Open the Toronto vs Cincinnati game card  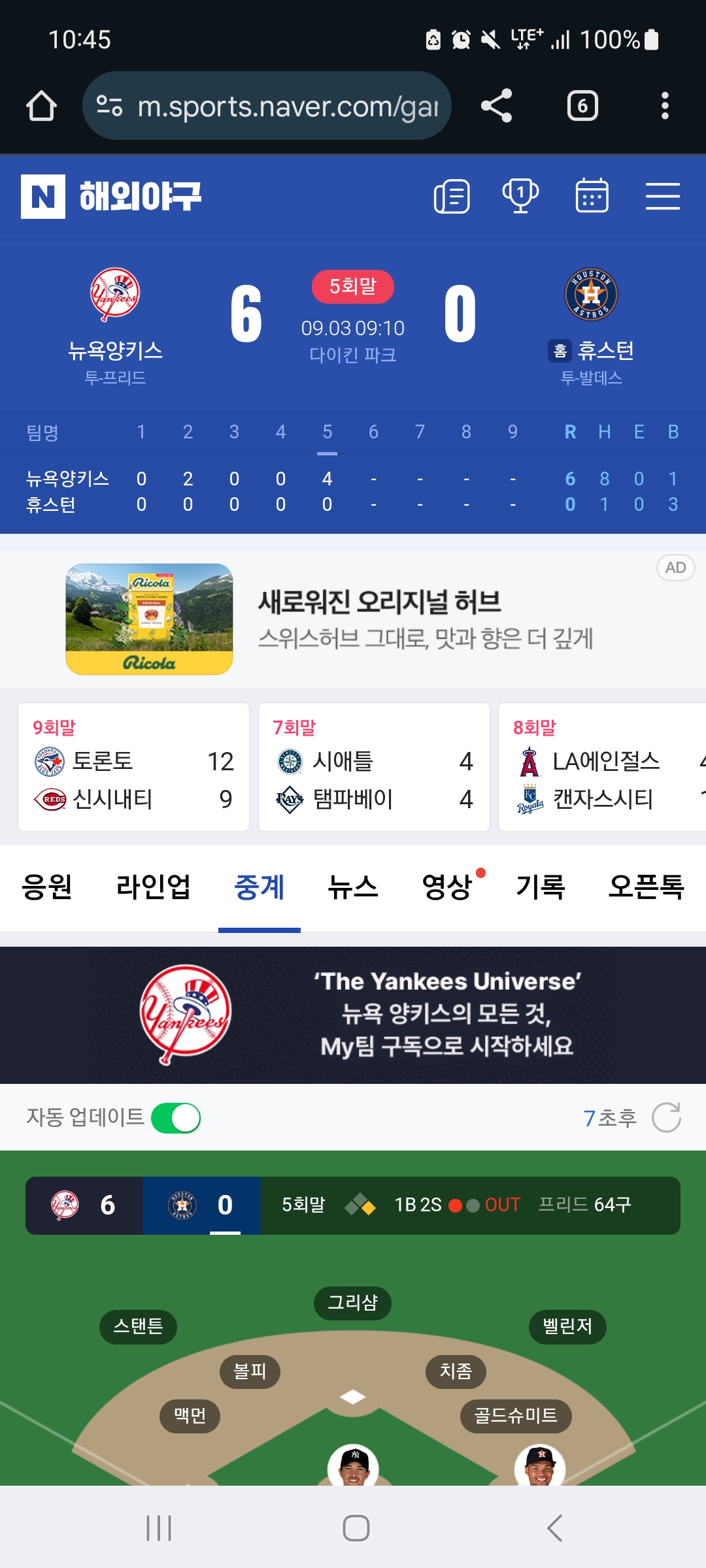tap(134, 767)
